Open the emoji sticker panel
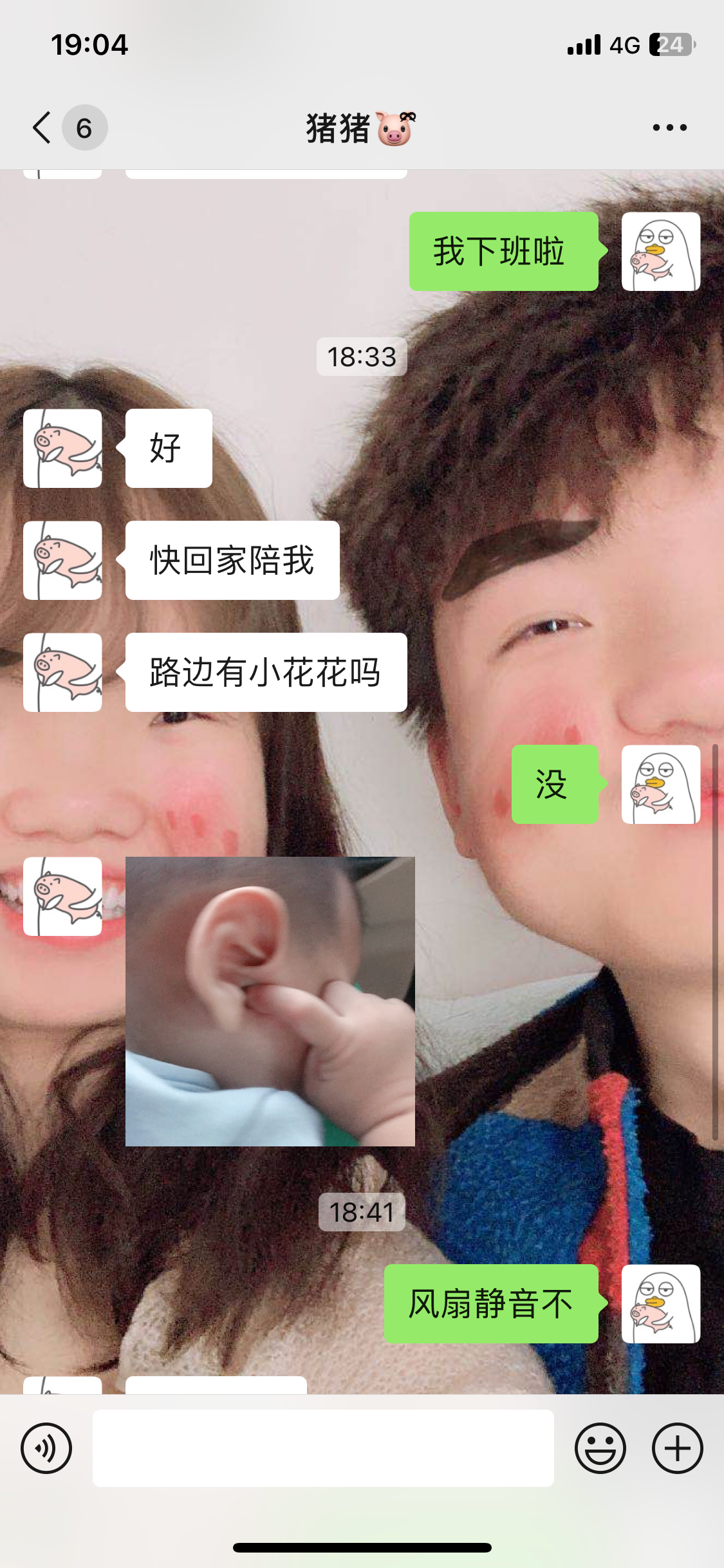Screen dimensions: 724x1568 tap(600, 1448)
